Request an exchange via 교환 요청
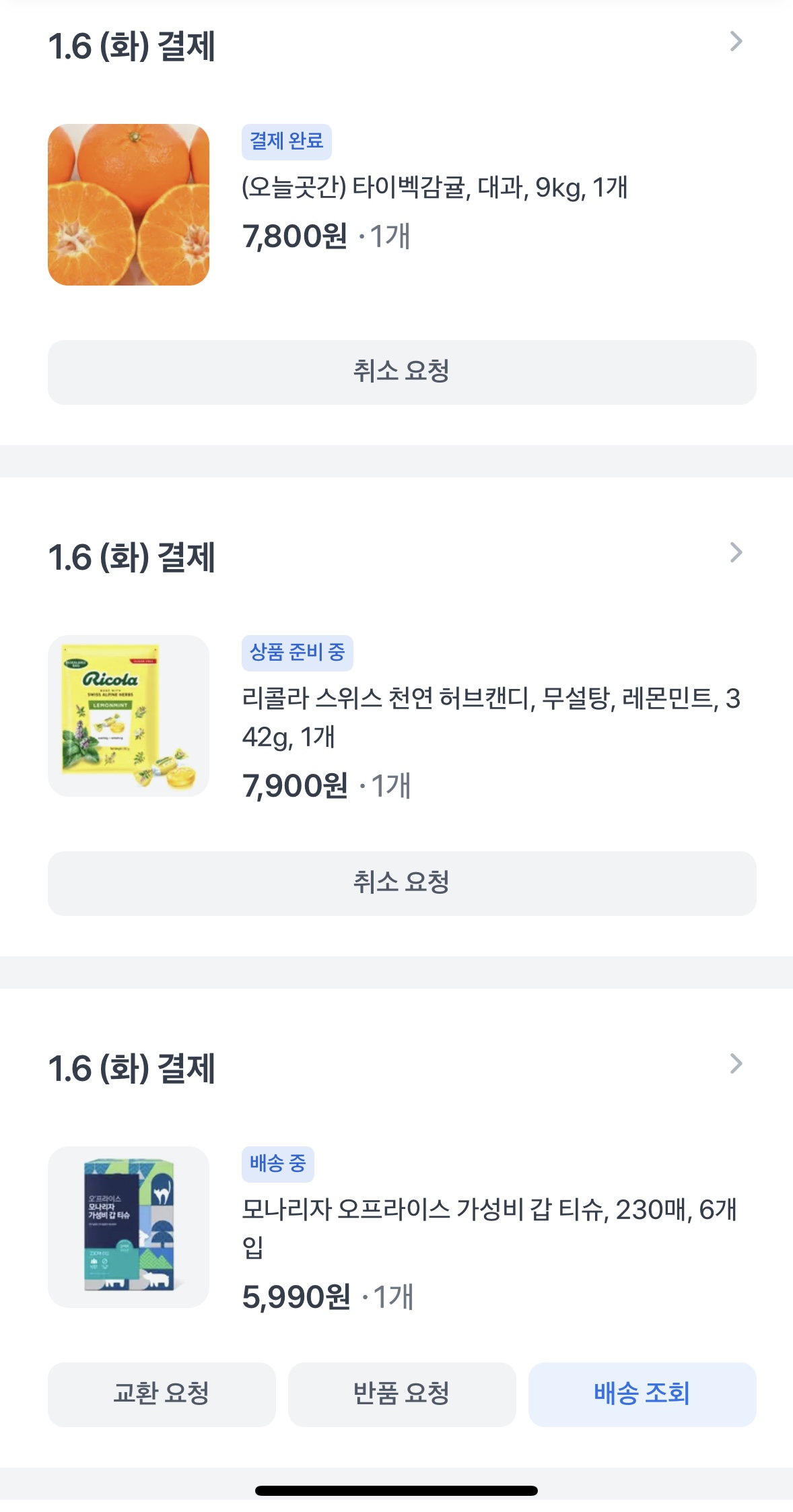 [162, 1394]
